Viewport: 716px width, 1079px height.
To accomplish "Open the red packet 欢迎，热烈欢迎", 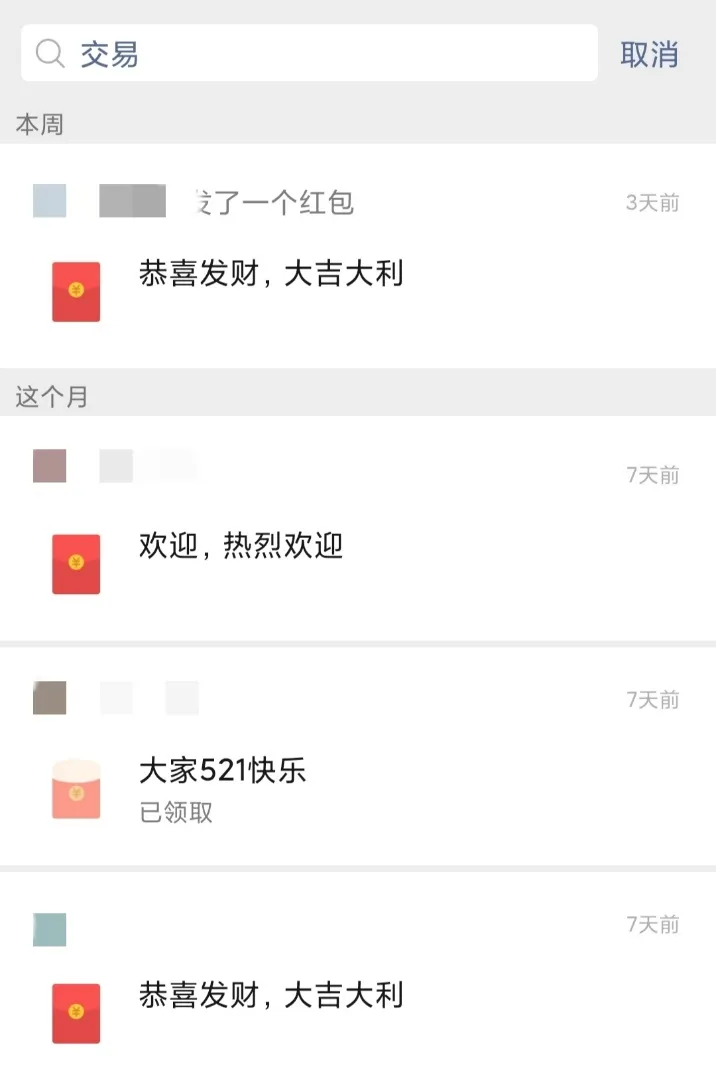I will [x=240, y=546].
